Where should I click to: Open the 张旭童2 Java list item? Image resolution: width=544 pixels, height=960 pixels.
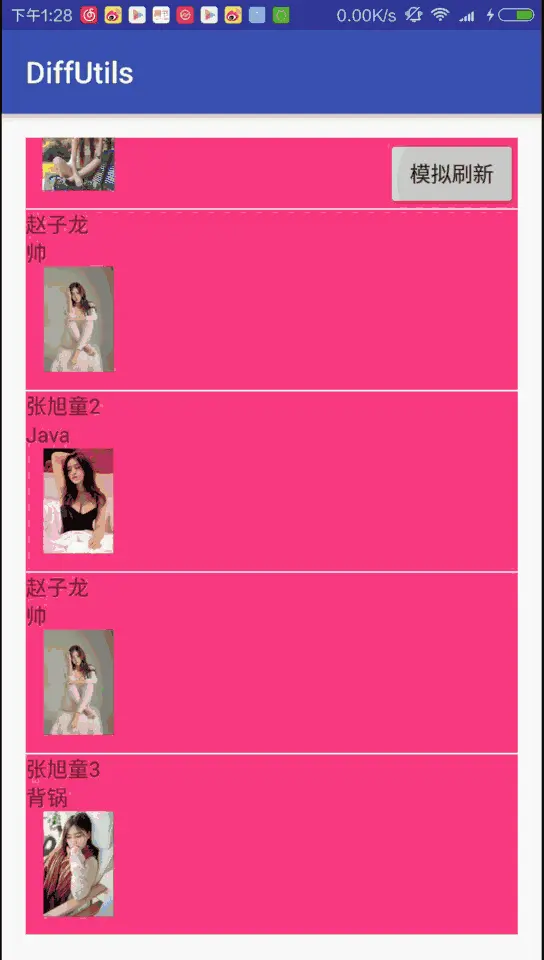272,481
